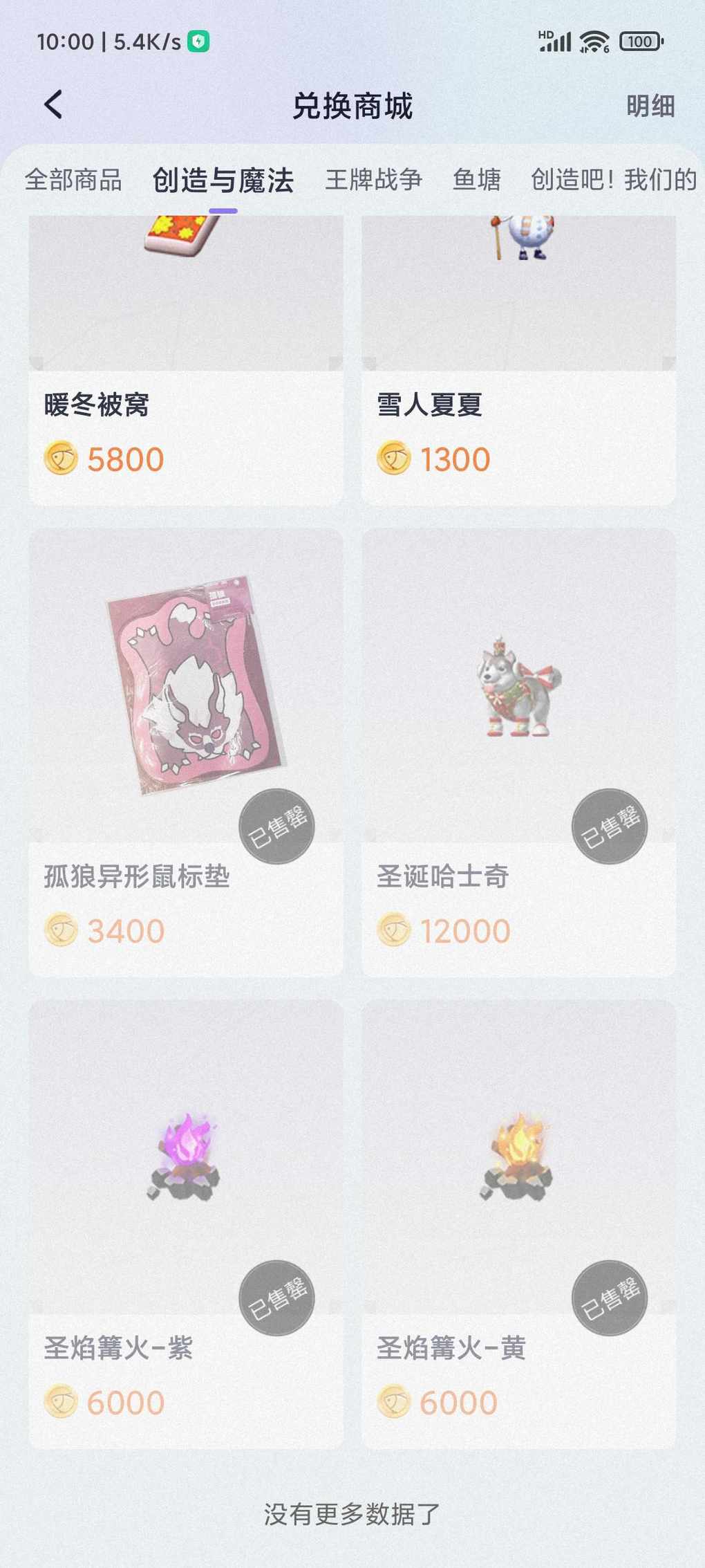The image size is (705, 1568).
Task: Select the 创造与魔法 tab
Action: click(223, 181)
